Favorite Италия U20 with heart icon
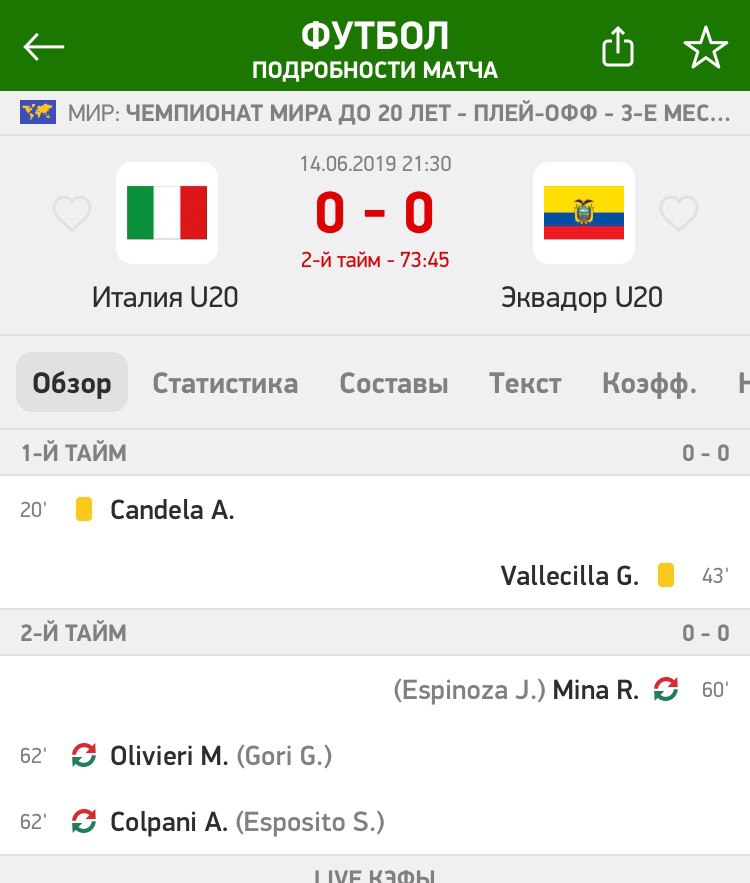The image size is (750, 883). click(x=72, y=213)
